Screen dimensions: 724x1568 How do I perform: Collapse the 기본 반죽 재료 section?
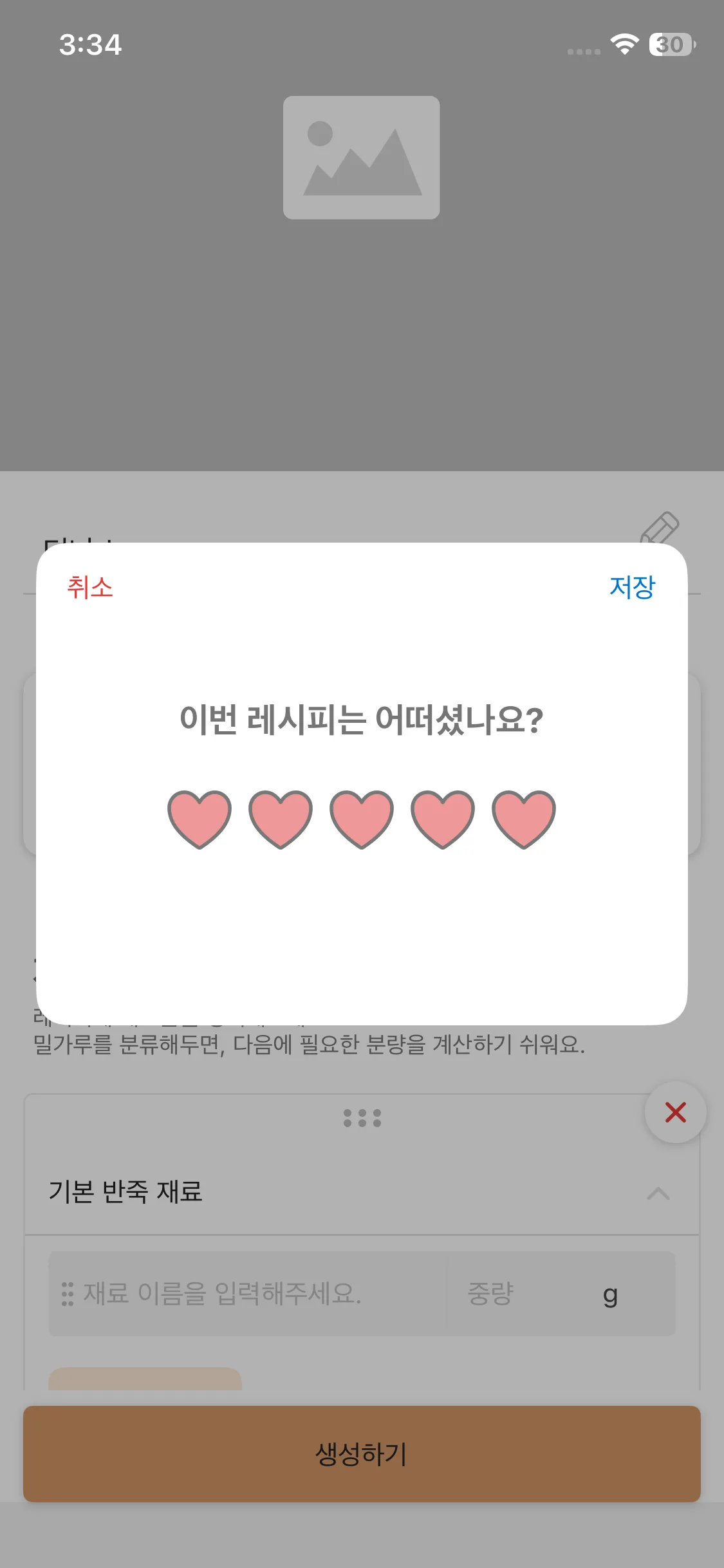(x=658, y=1192)
